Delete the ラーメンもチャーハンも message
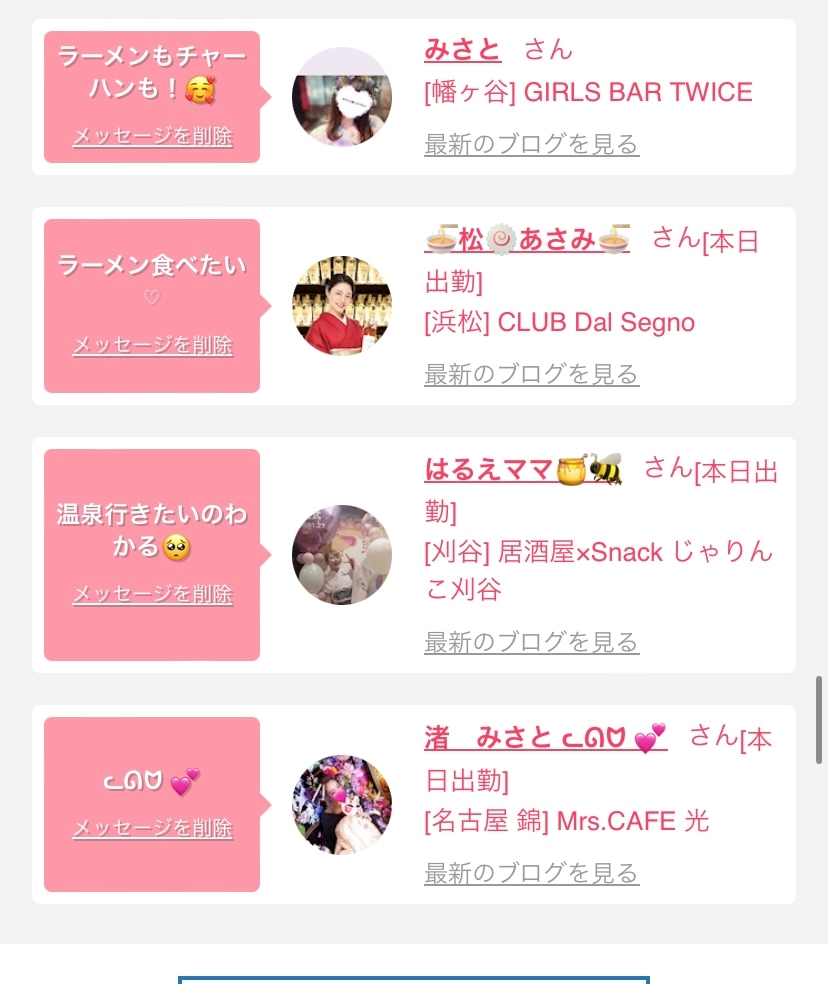This screenshot has height=984, width=828. pyautogui.click(x=153, y=136)
